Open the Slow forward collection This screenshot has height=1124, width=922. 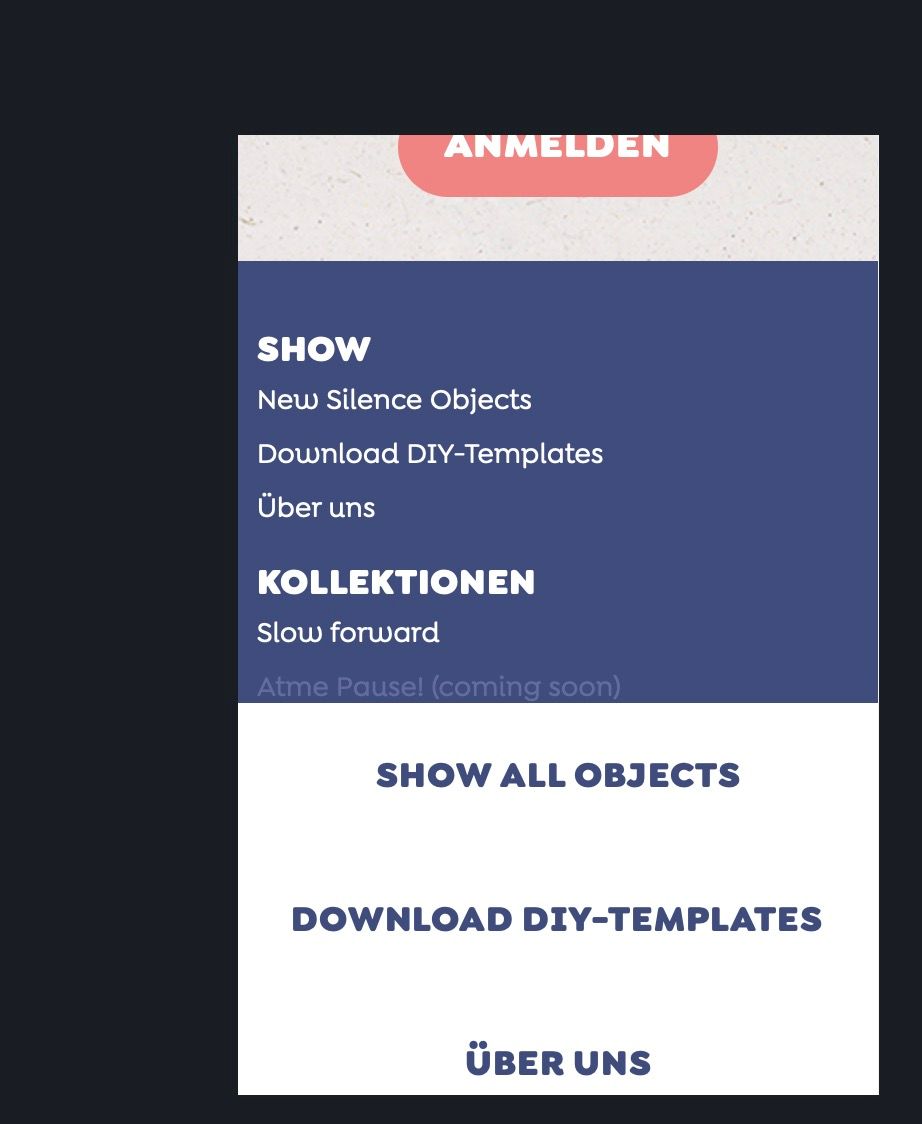348,633
